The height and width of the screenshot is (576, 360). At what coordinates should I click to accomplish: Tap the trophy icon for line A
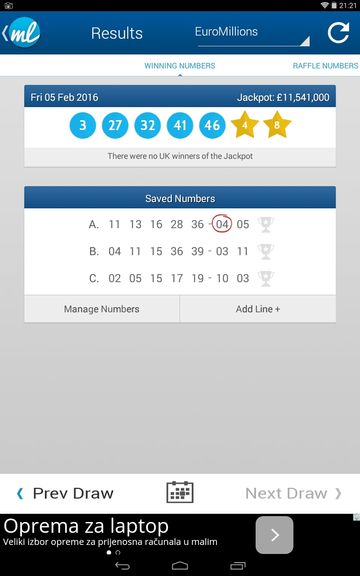click(266, 224)
